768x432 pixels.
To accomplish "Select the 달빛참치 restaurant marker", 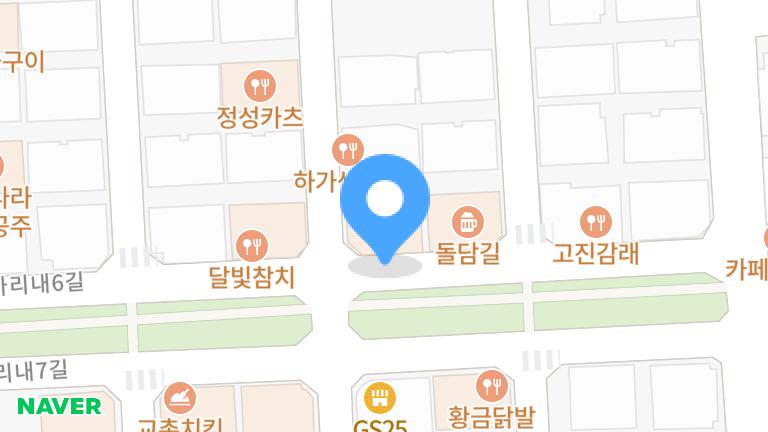I will pyautogui.click(x=250, y=244).
